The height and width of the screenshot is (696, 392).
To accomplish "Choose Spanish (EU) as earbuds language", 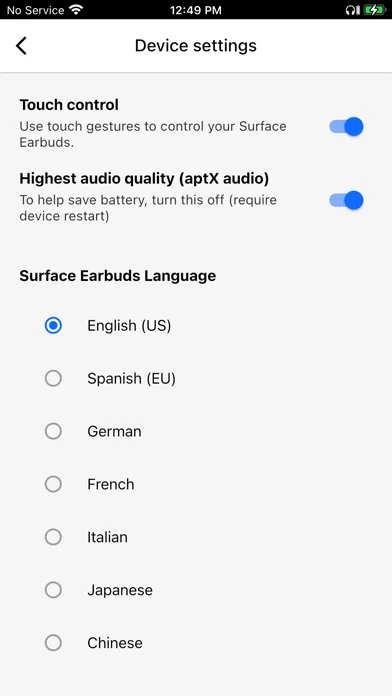I will pyautogui.click(x=53, y=379).
